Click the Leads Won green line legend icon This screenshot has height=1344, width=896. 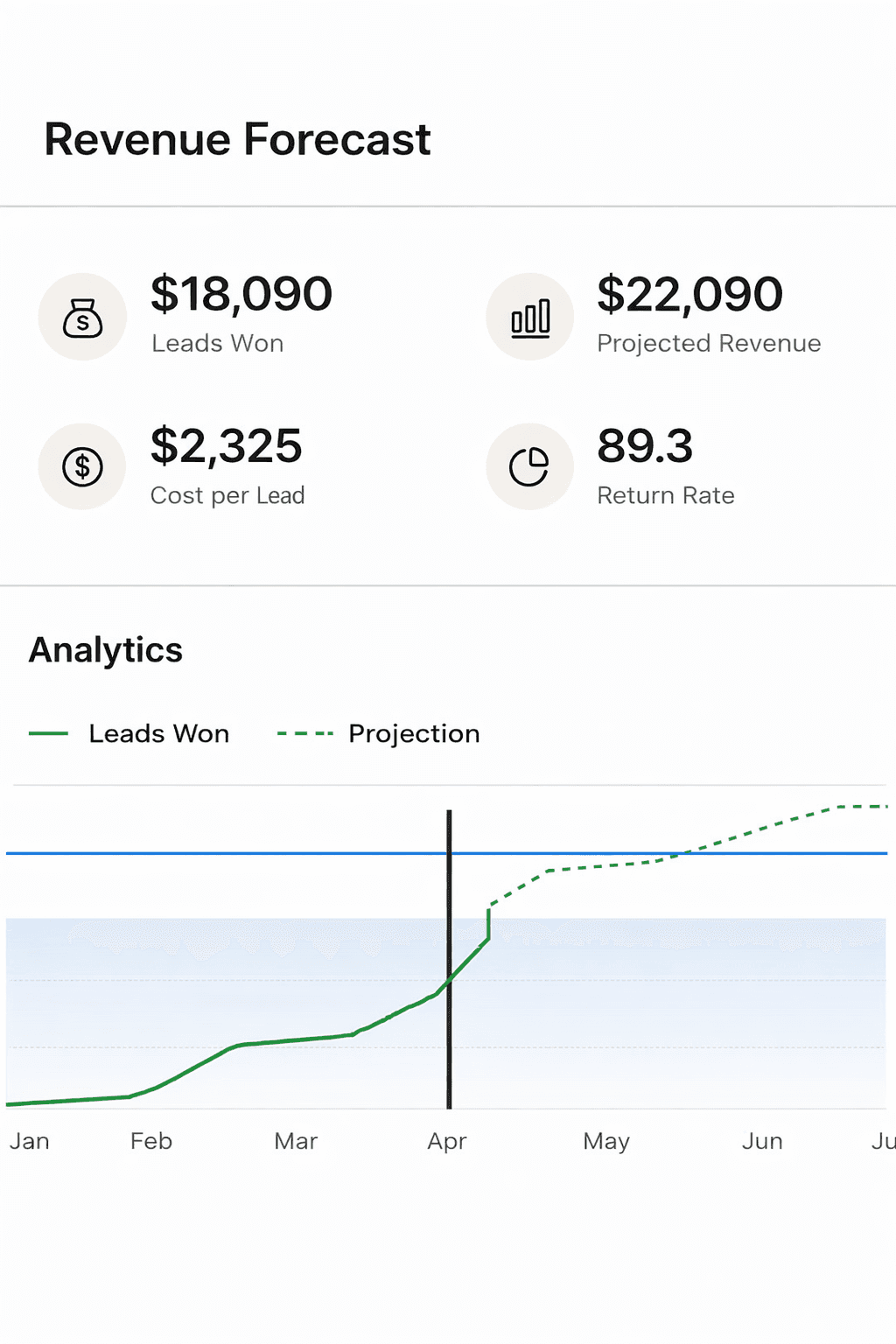(51, 733)
